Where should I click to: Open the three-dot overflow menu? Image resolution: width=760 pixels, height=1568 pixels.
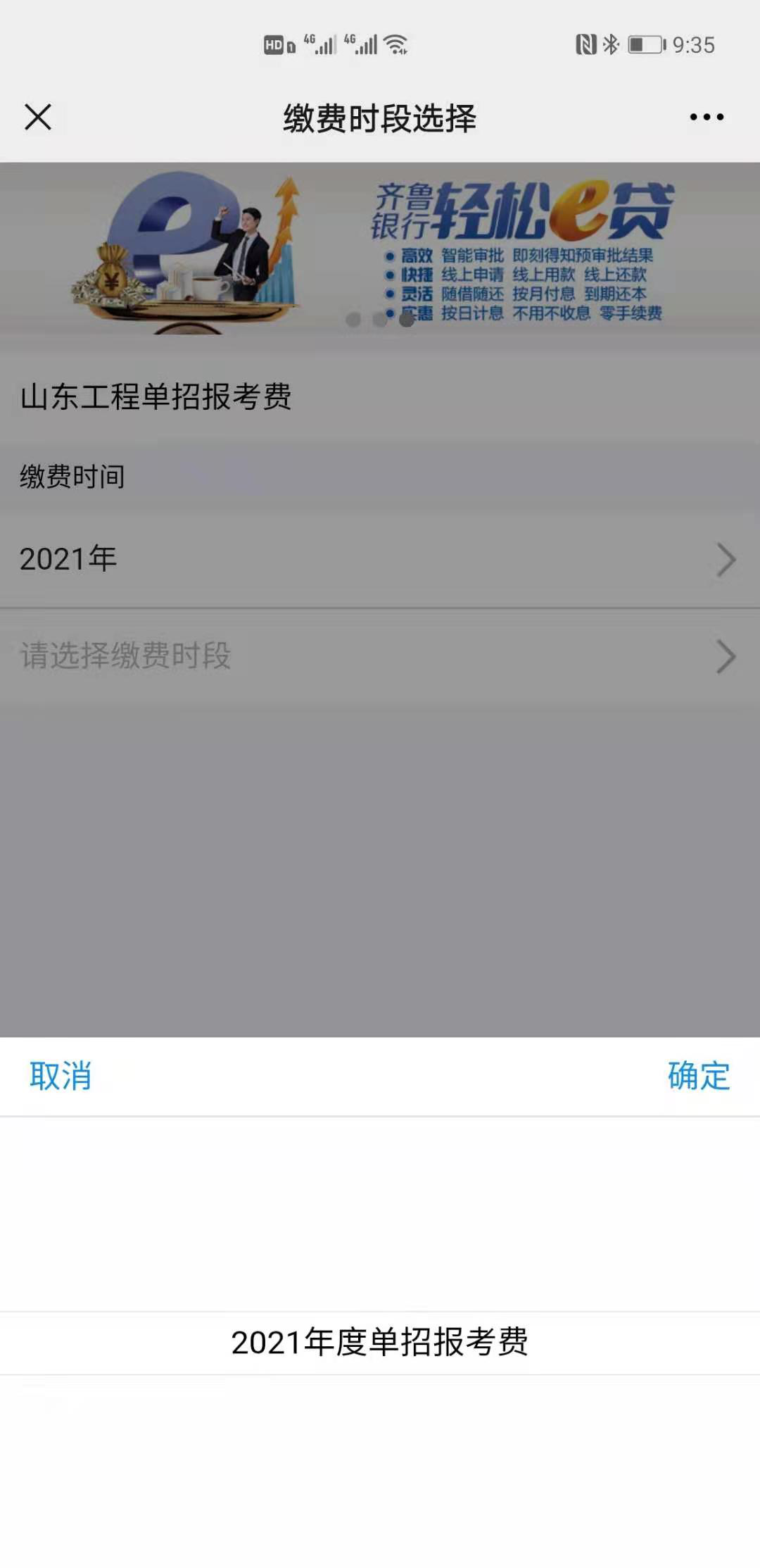706,117
